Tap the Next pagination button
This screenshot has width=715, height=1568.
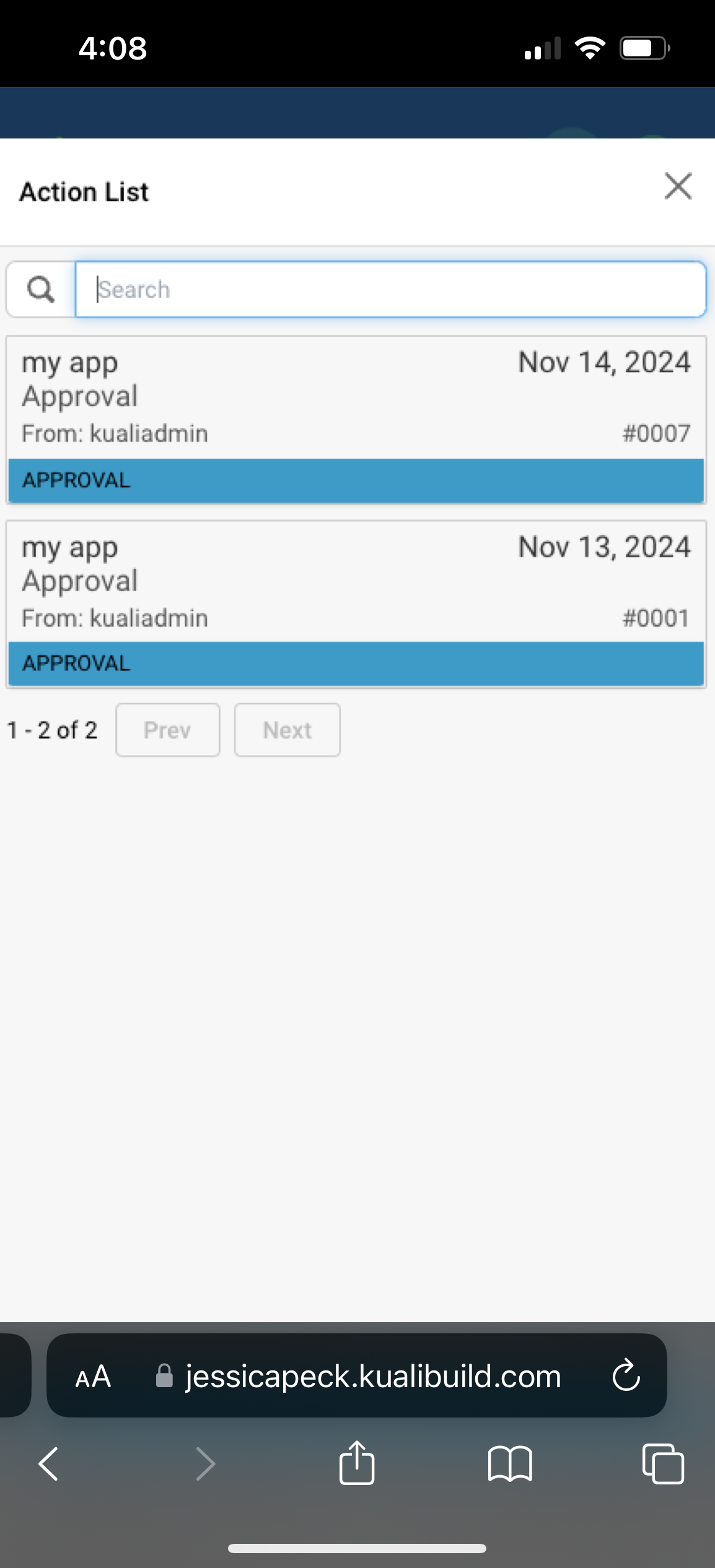click(287, 730)
